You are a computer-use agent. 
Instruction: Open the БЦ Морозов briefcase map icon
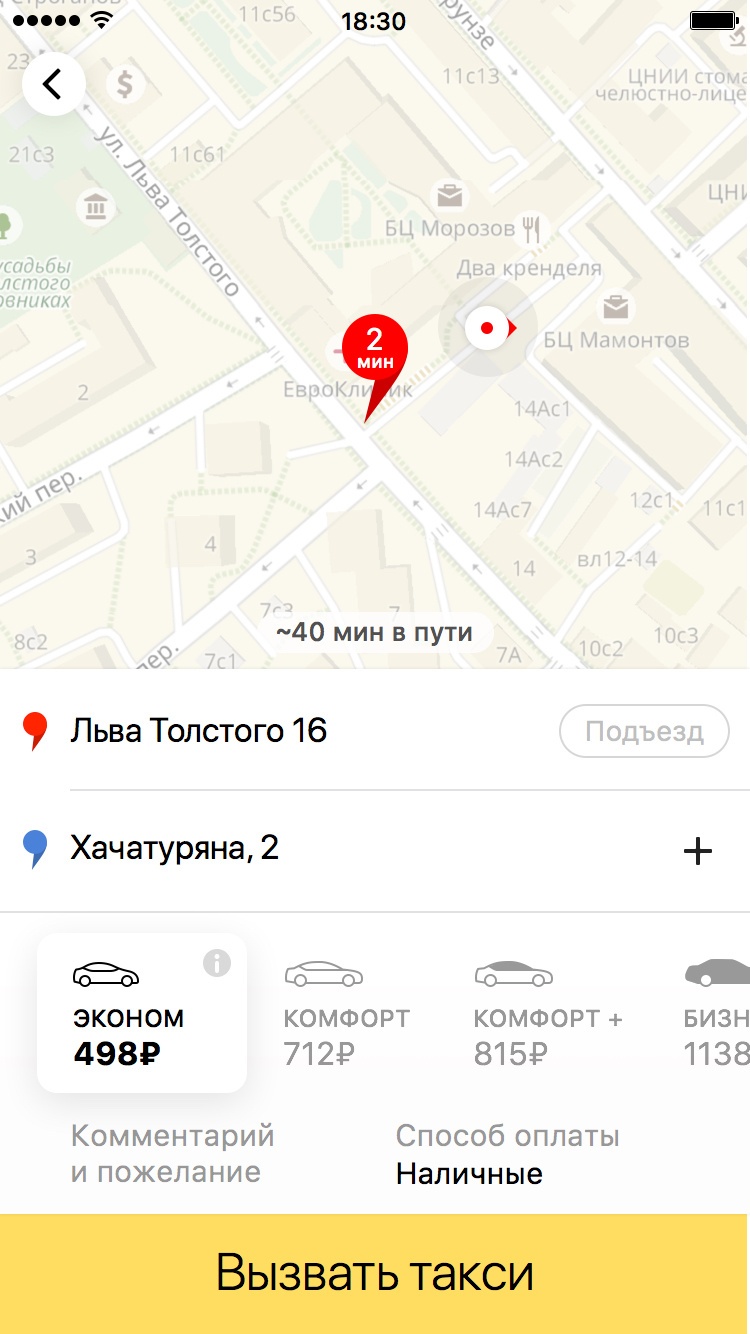coord(449,196)
